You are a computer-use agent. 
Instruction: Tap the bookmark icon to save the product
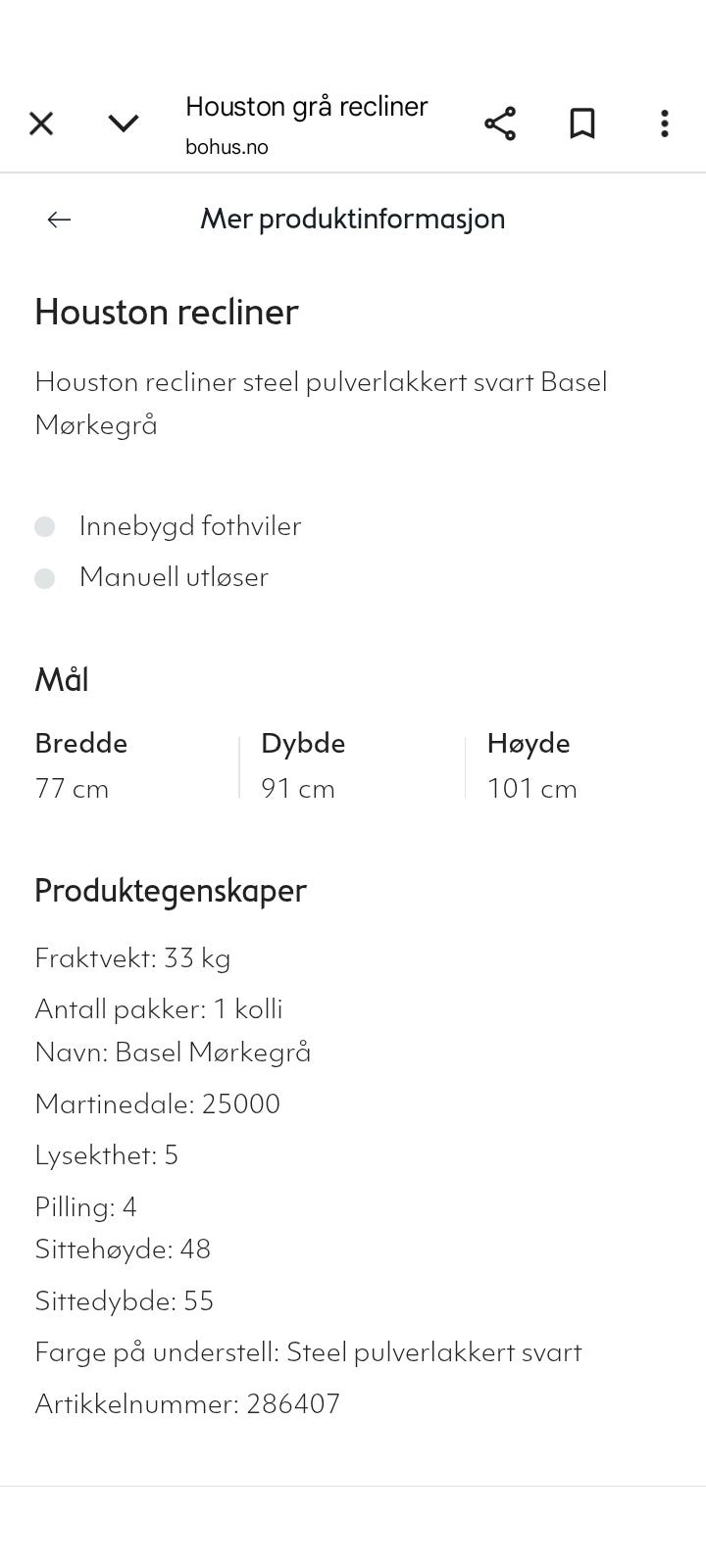point(582,123)
